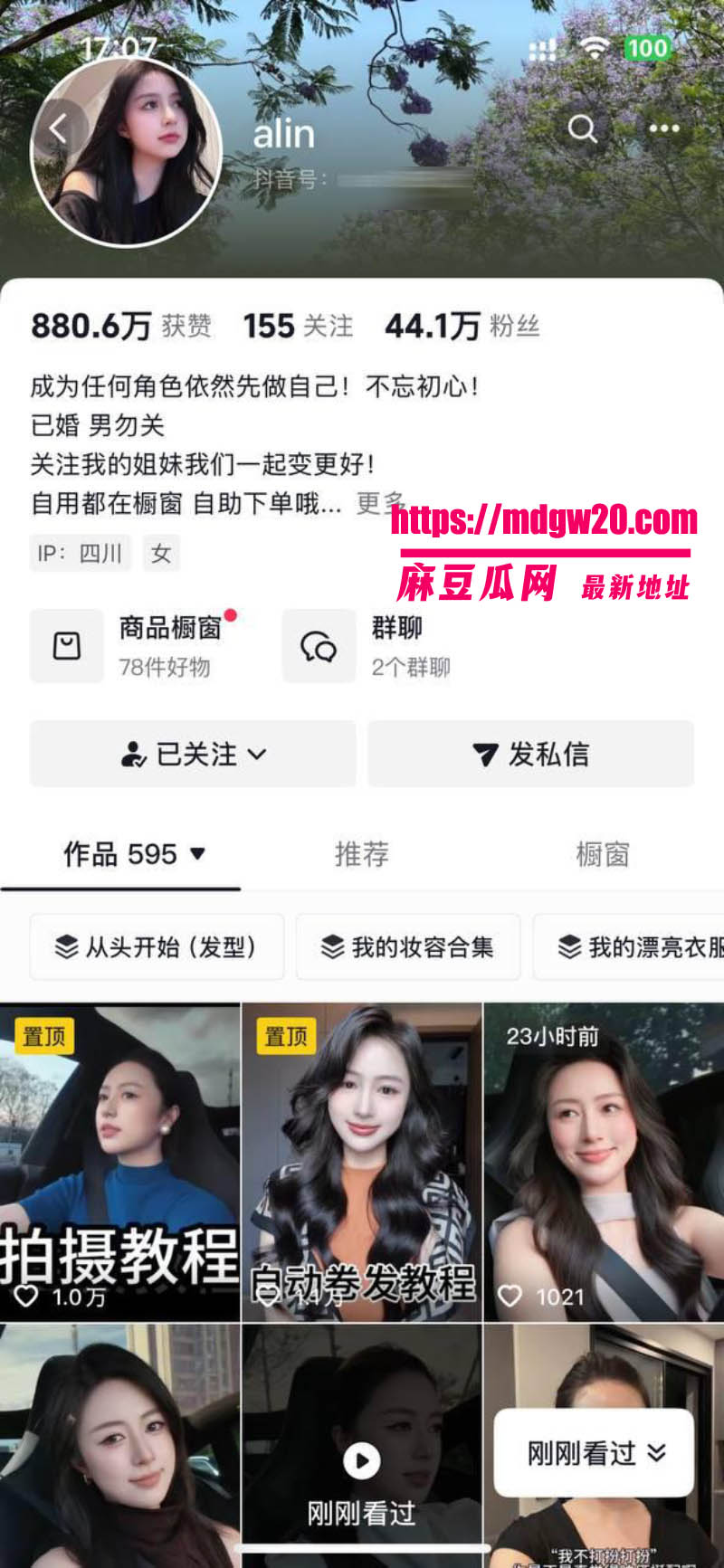Expand the bio with 更多
Screen dimensions: 724x1568
pyautogui.click(x=379, y=502)
